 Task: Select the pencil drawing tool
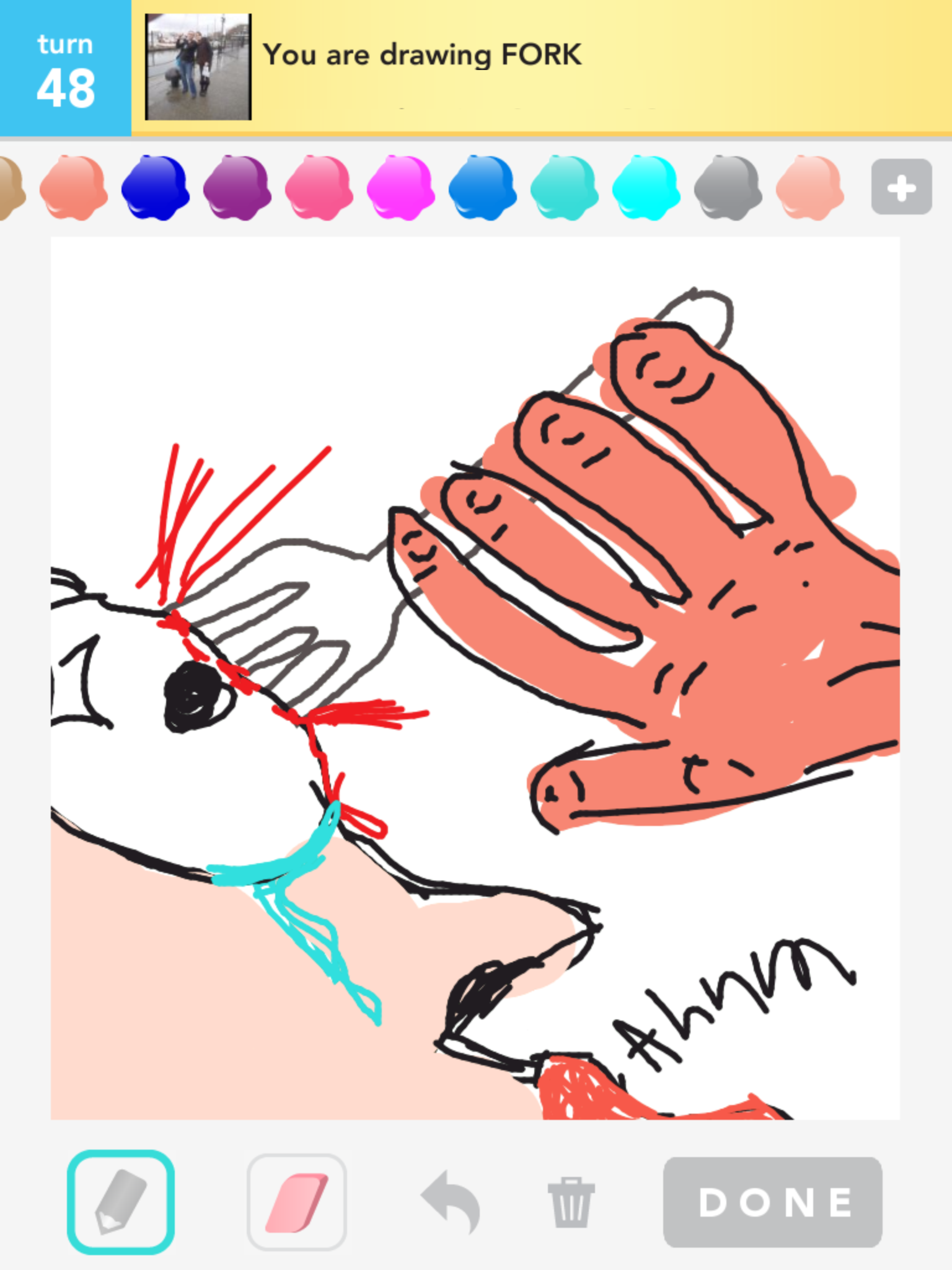pyautogui.click(x=121, y=1202)
